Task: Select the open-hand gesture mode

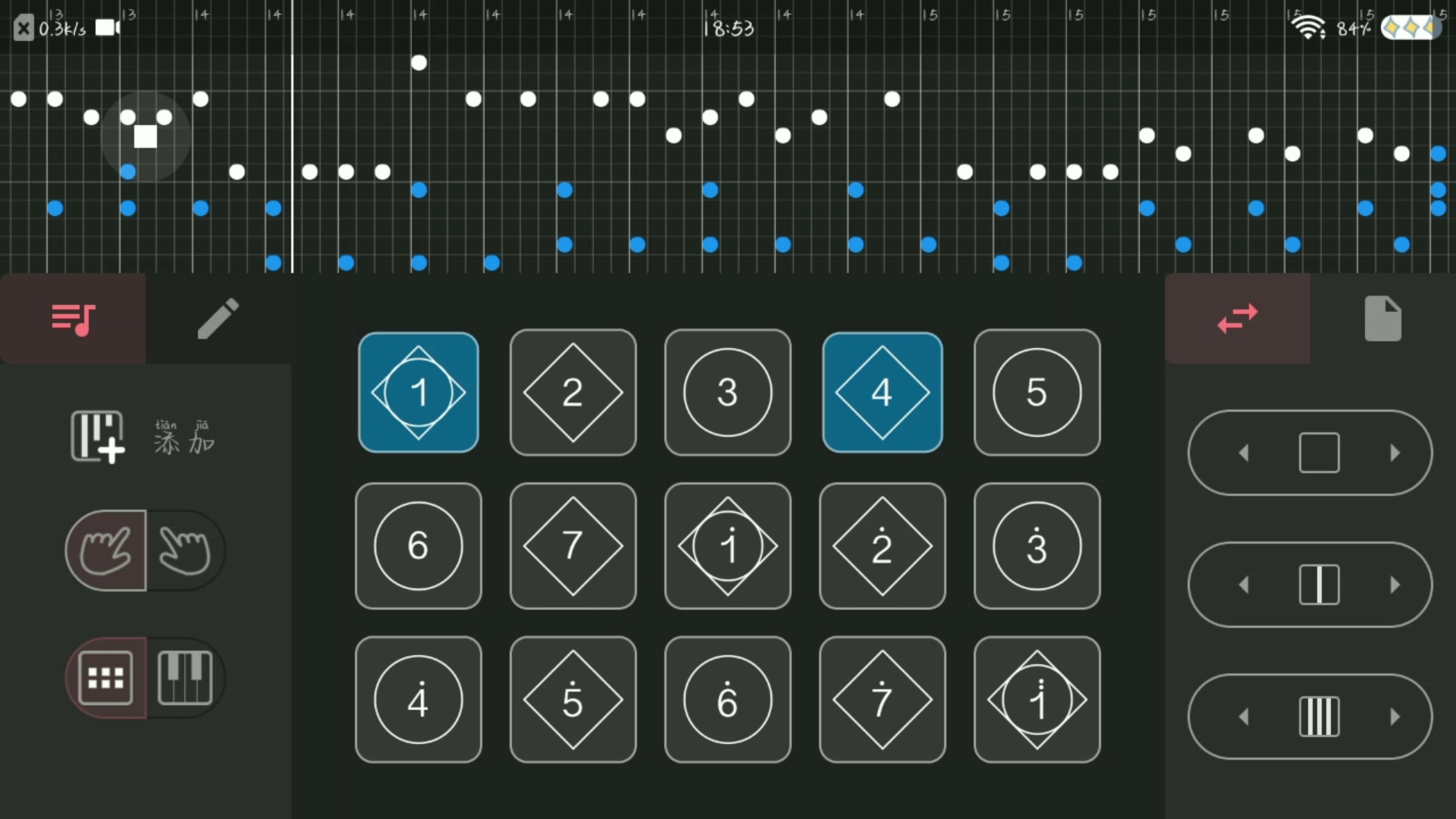Action: 185,551
